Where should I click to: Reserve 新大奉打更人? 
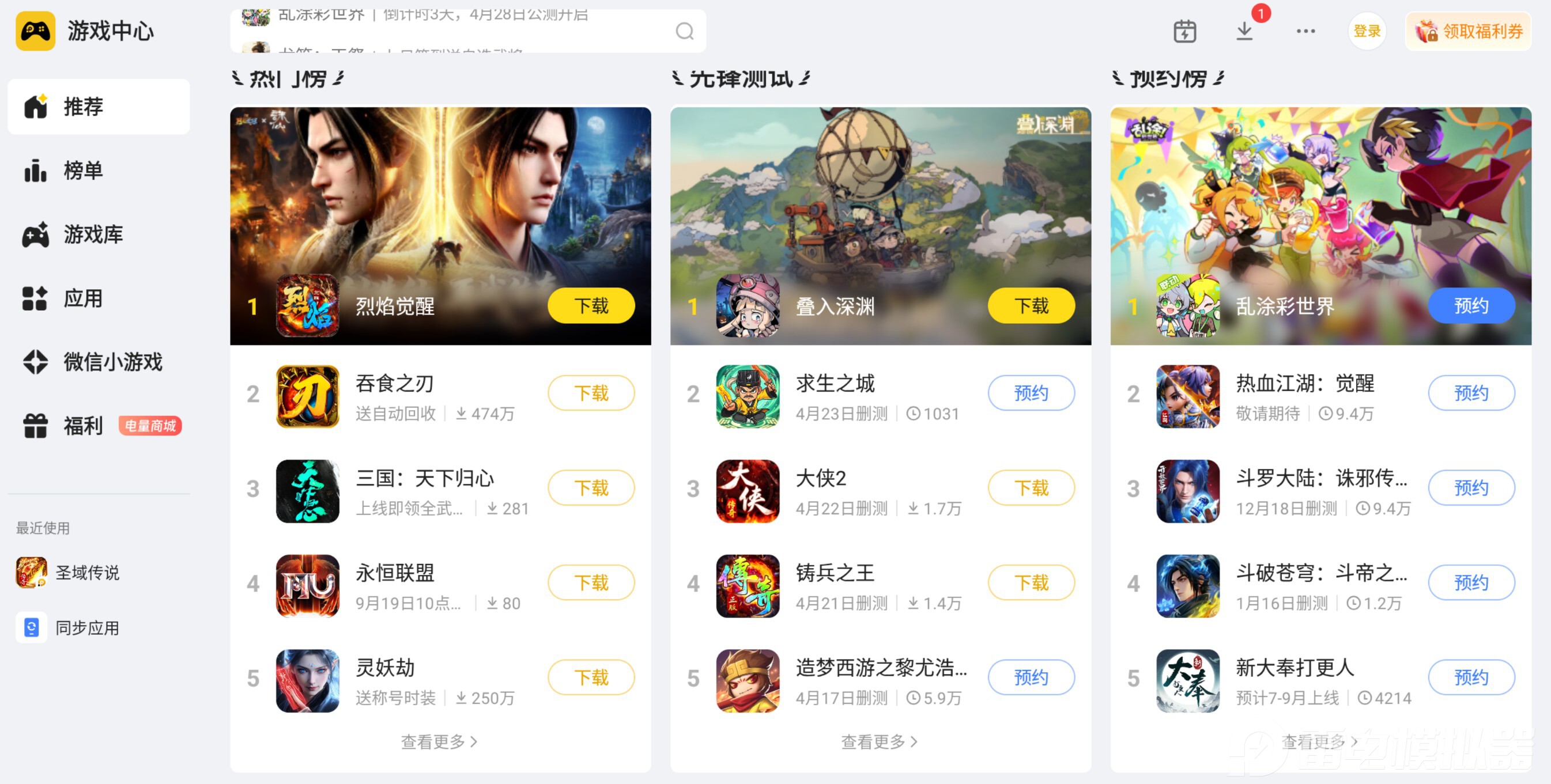pyautogui.click(x=1471, y=677)
